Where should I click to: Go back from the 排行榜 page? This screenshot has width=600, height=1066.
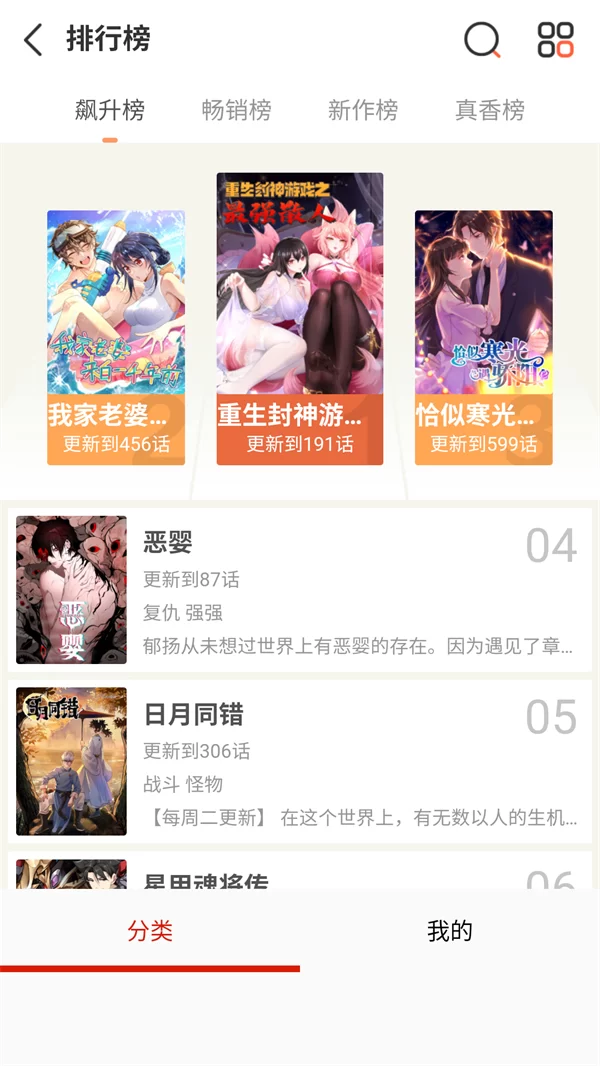point(34,40)
